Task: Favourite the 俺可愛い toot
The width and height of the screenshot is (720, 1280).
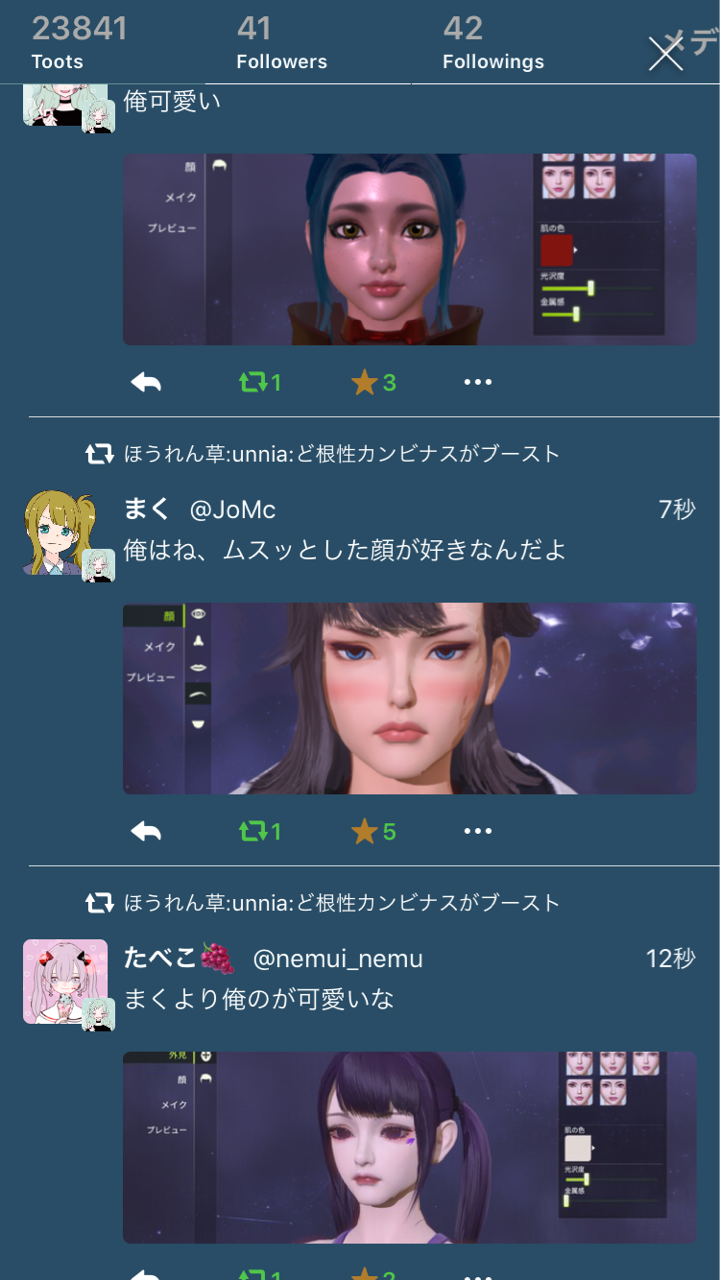Action: pos(374,382)
